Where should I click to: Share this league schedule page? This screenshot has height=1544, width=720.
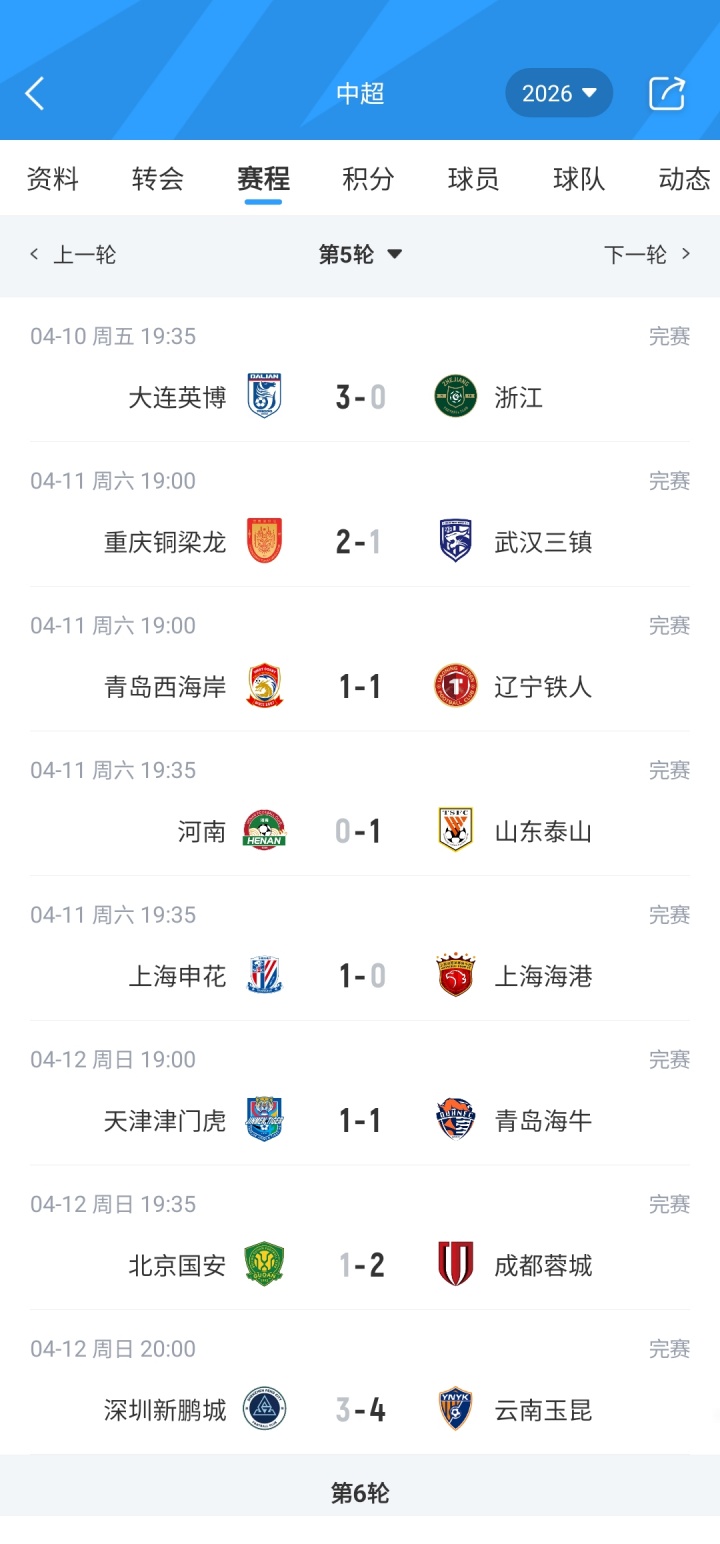666,94
